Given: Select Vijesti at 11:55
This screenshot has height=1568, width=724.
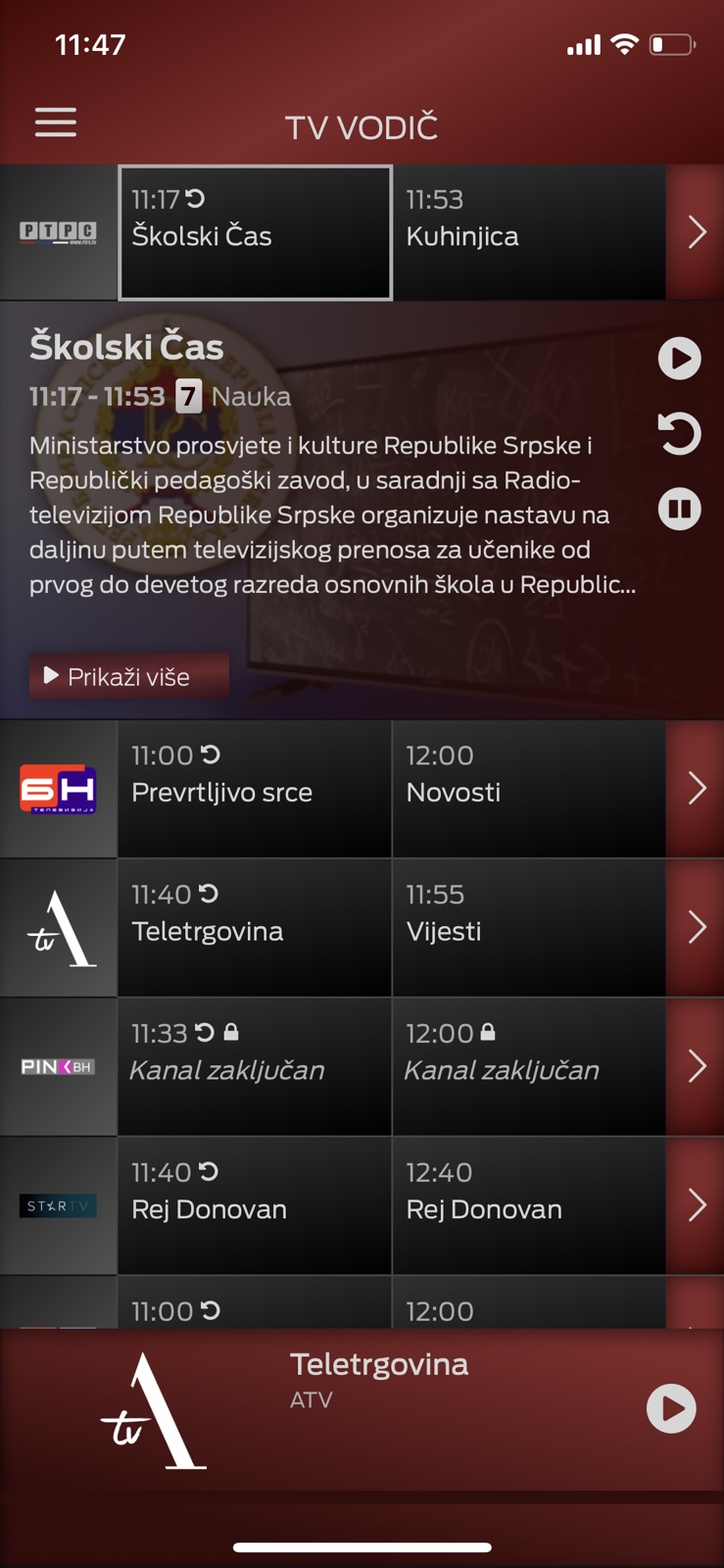Looking at the screenshot, I should 529,928.
